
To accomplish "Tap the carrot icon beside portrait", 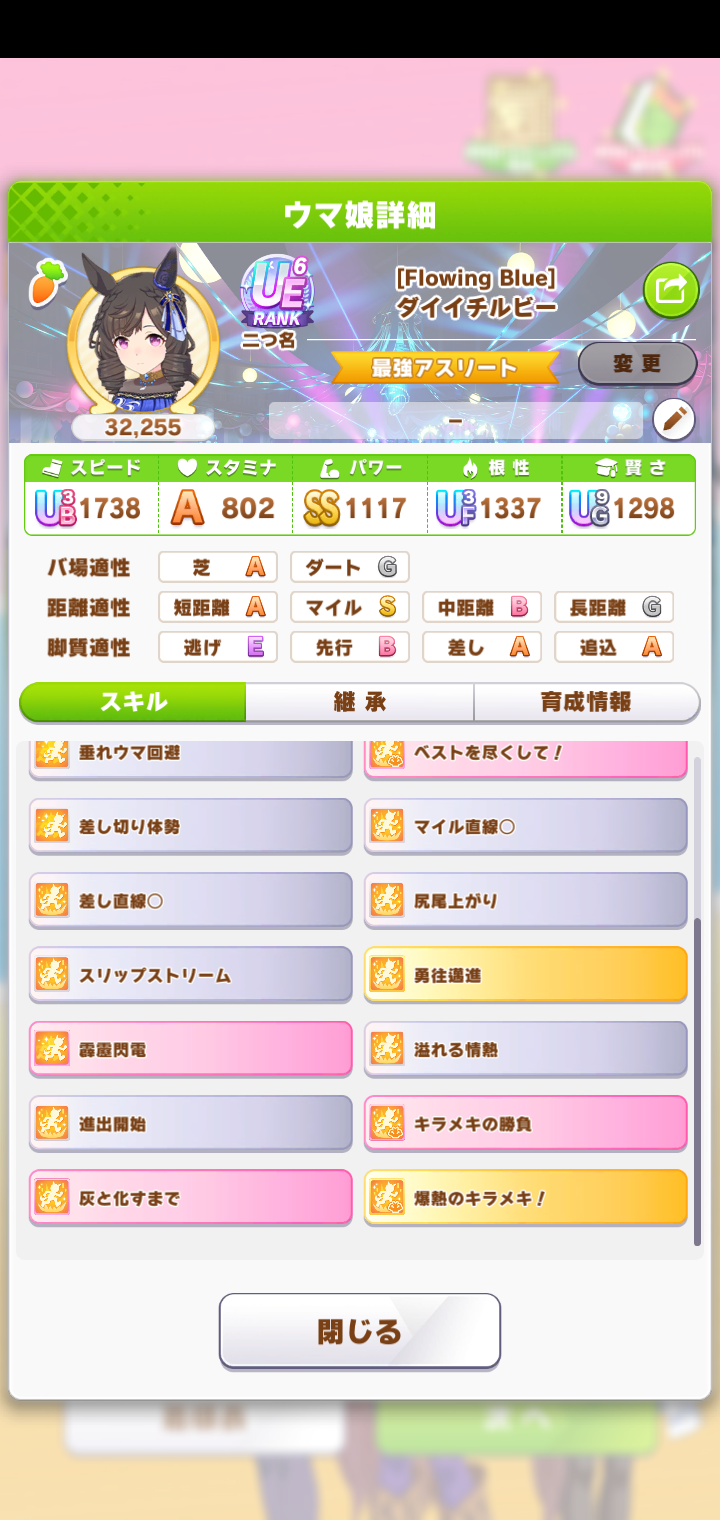I will pyautogui.click(x=44, y=283).
